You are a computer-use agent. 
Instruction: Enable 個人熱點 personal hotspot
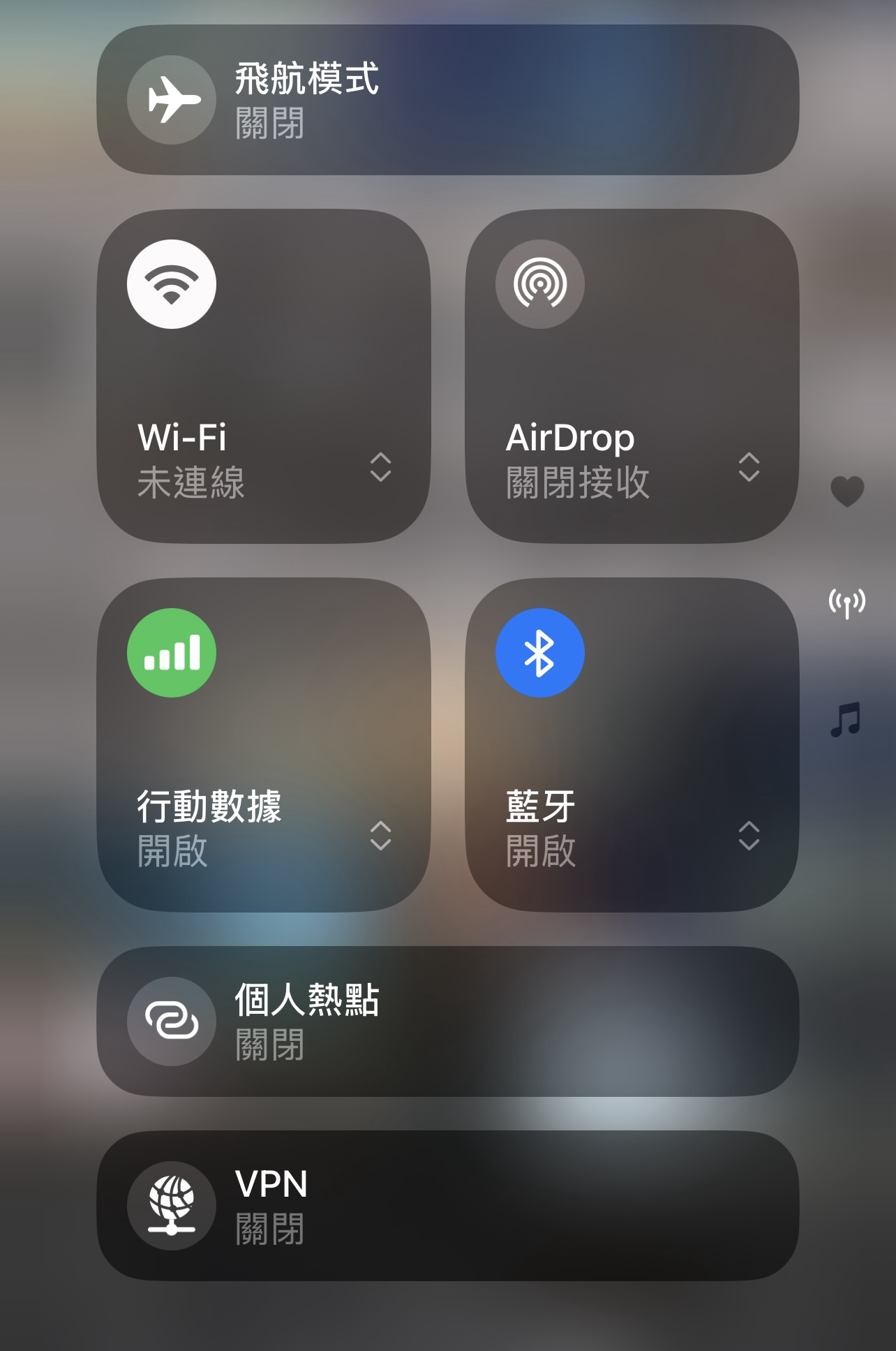tap(172, 1021)
